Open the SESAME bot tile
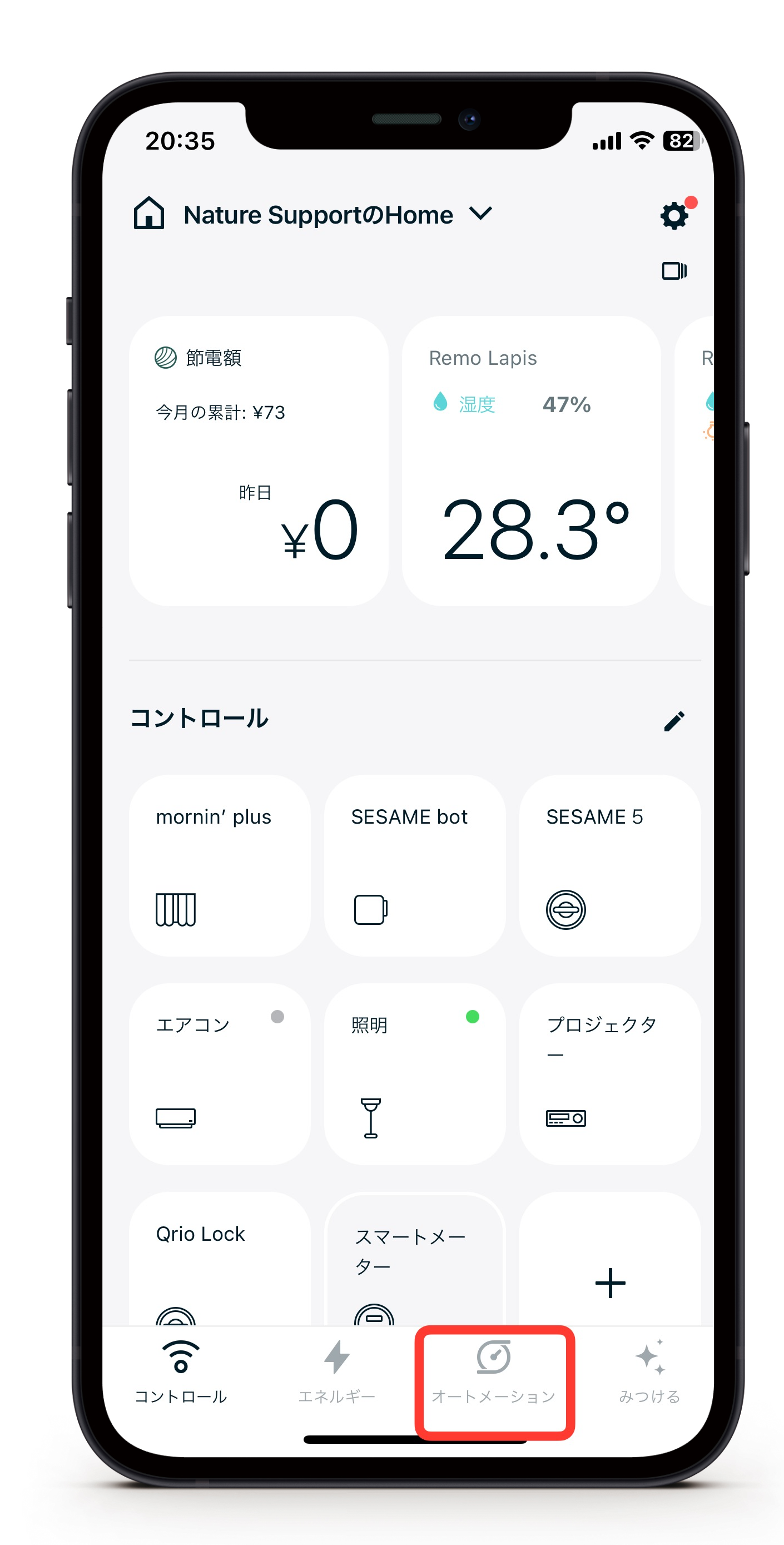Screen dimensions: 784x1545 pos(414,865)
